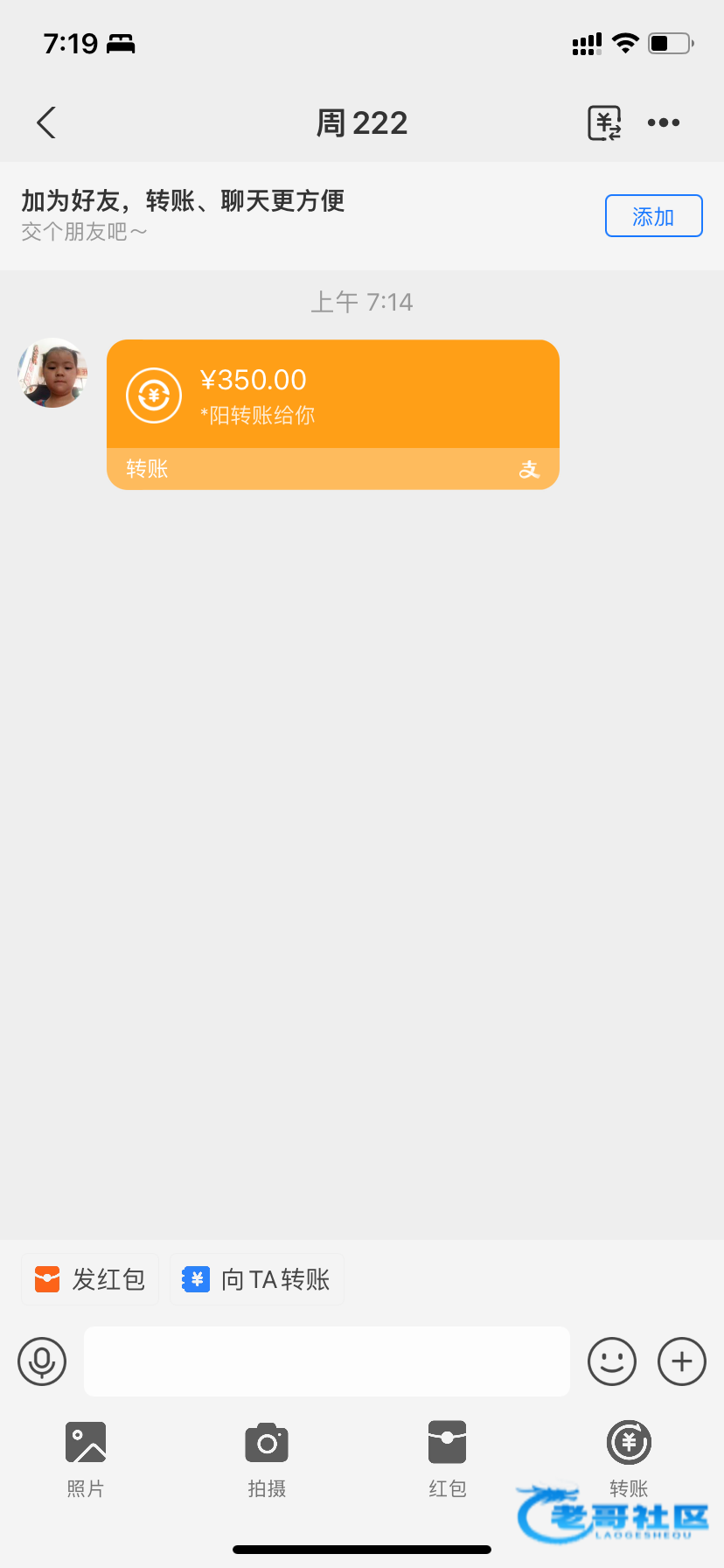The width and height of the screenshot is (724, 1568).
Task: Select 拍摄 to open the camera
Action: 267,1459
